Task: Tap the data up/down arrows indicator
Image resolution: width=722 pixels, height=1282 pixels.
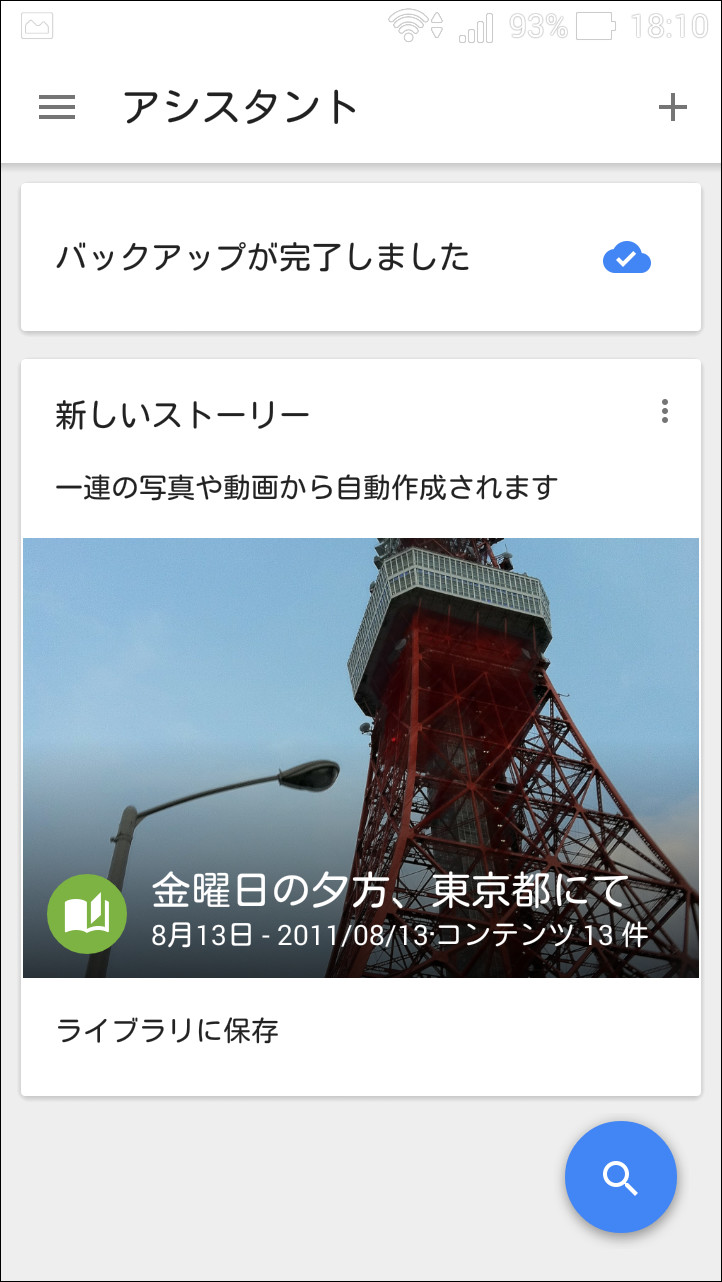Action: point(437,28)
